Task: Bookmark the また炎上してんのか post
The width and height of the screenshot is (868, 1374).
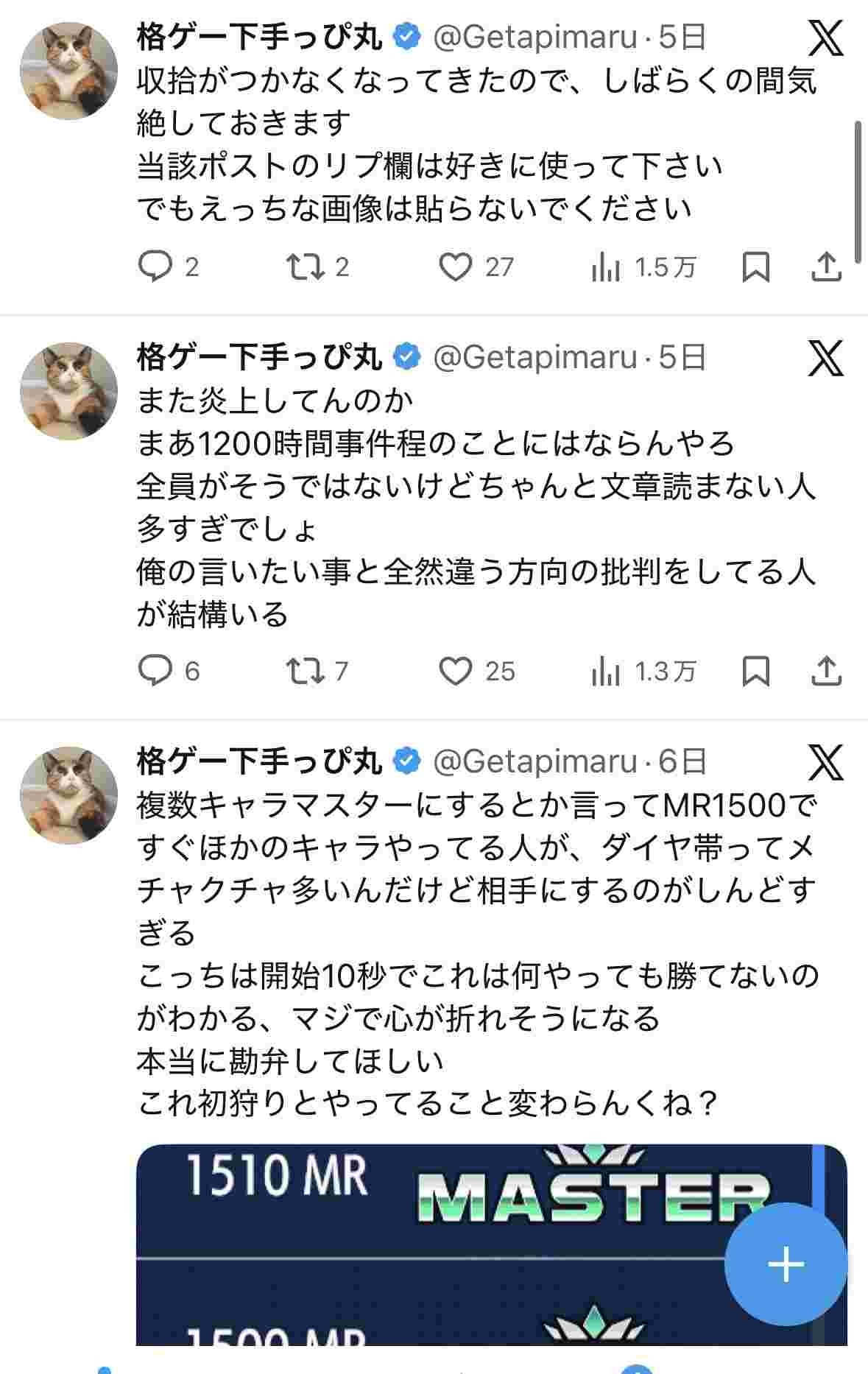Action: tap(755, 671)
